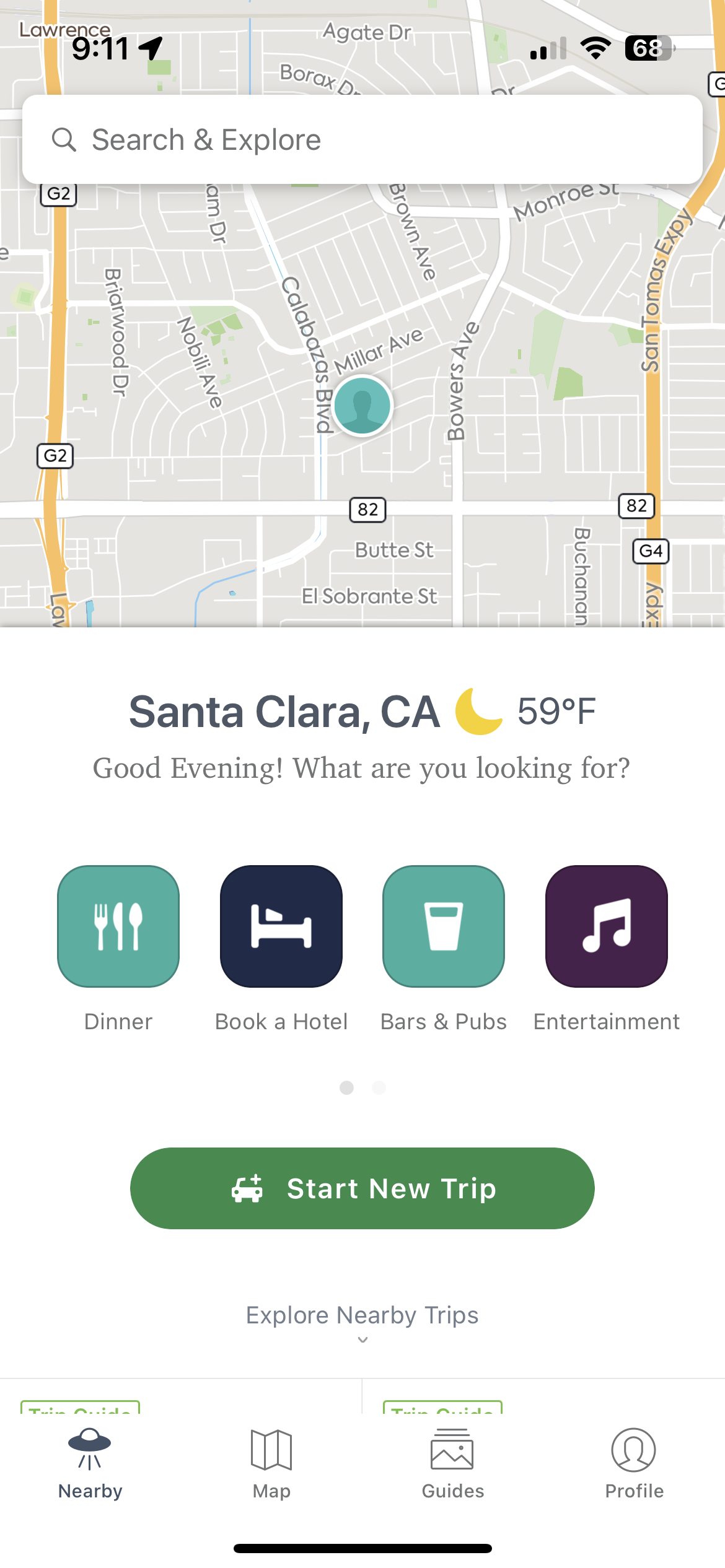This screenshot has width=725, height=1568.
Task: Start a new trip
Action: pyautogui.click(x=362, y=1188)
